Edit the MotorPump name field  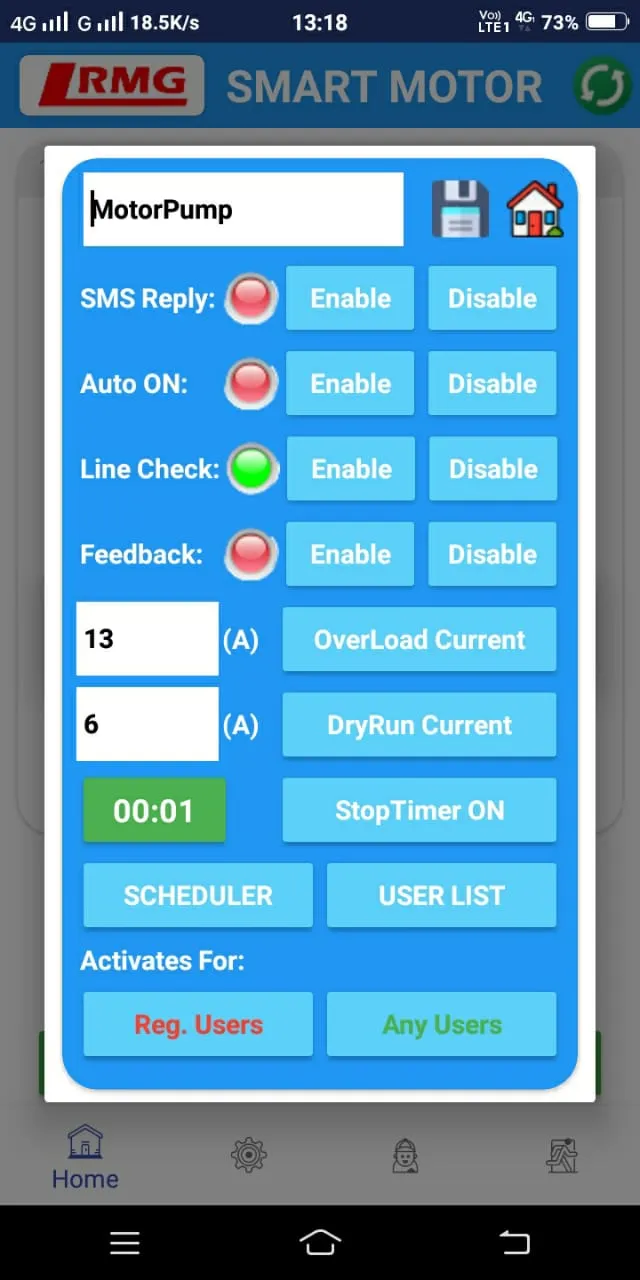(243, 209)
